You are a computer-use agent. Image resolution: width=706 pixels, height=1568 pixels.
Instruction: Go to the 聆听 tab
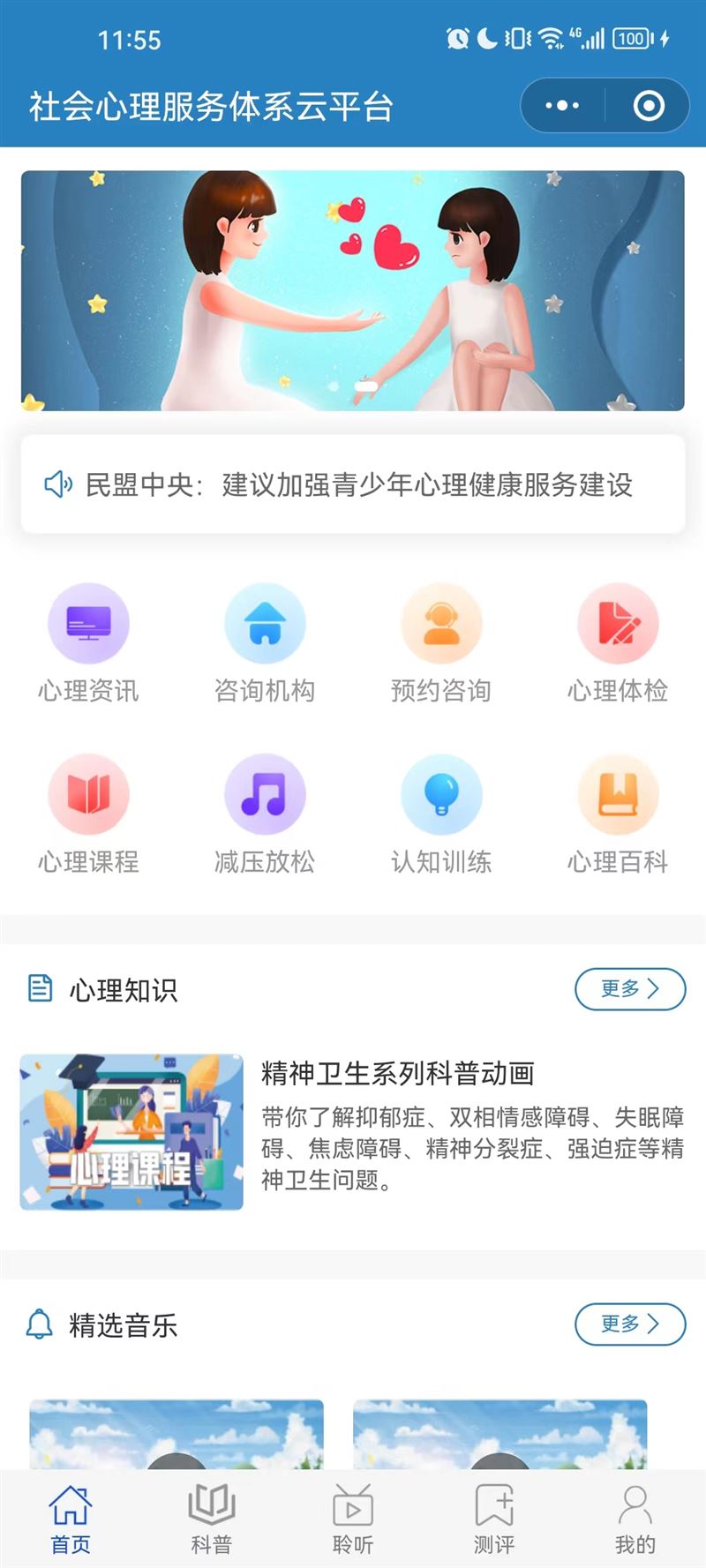pyautogui.click(x=353, y=1519)
